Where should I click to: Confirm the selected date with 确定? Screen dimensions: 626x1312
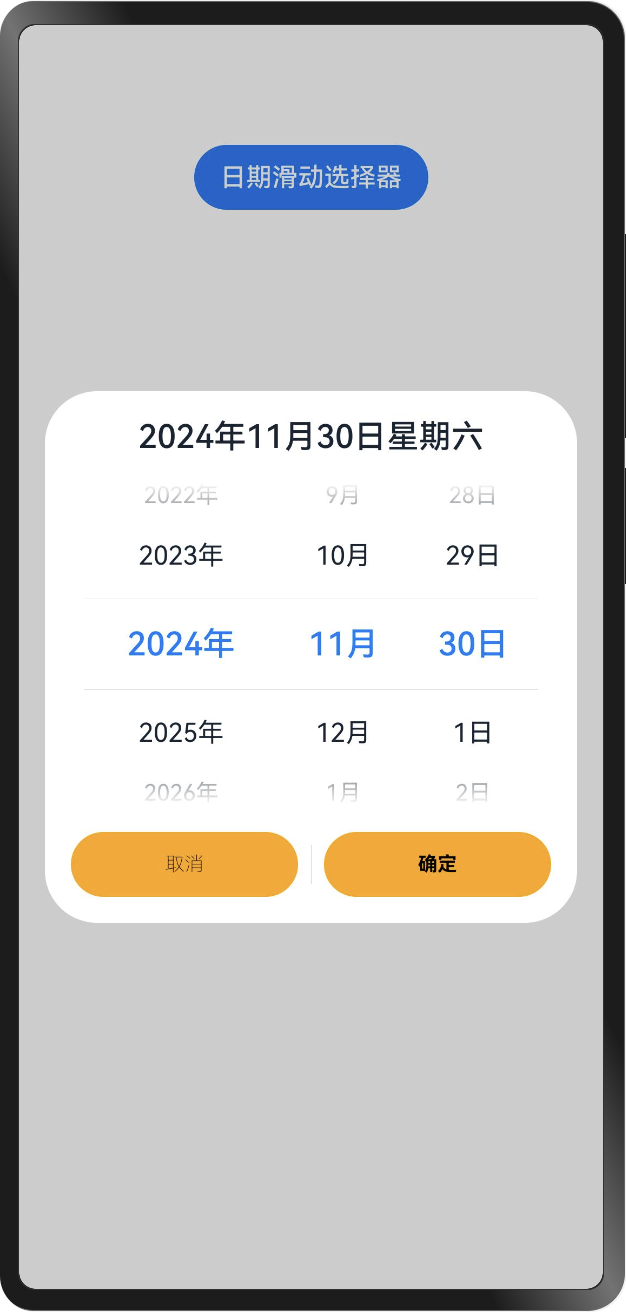pyautogui.click(x=437, y=864)
